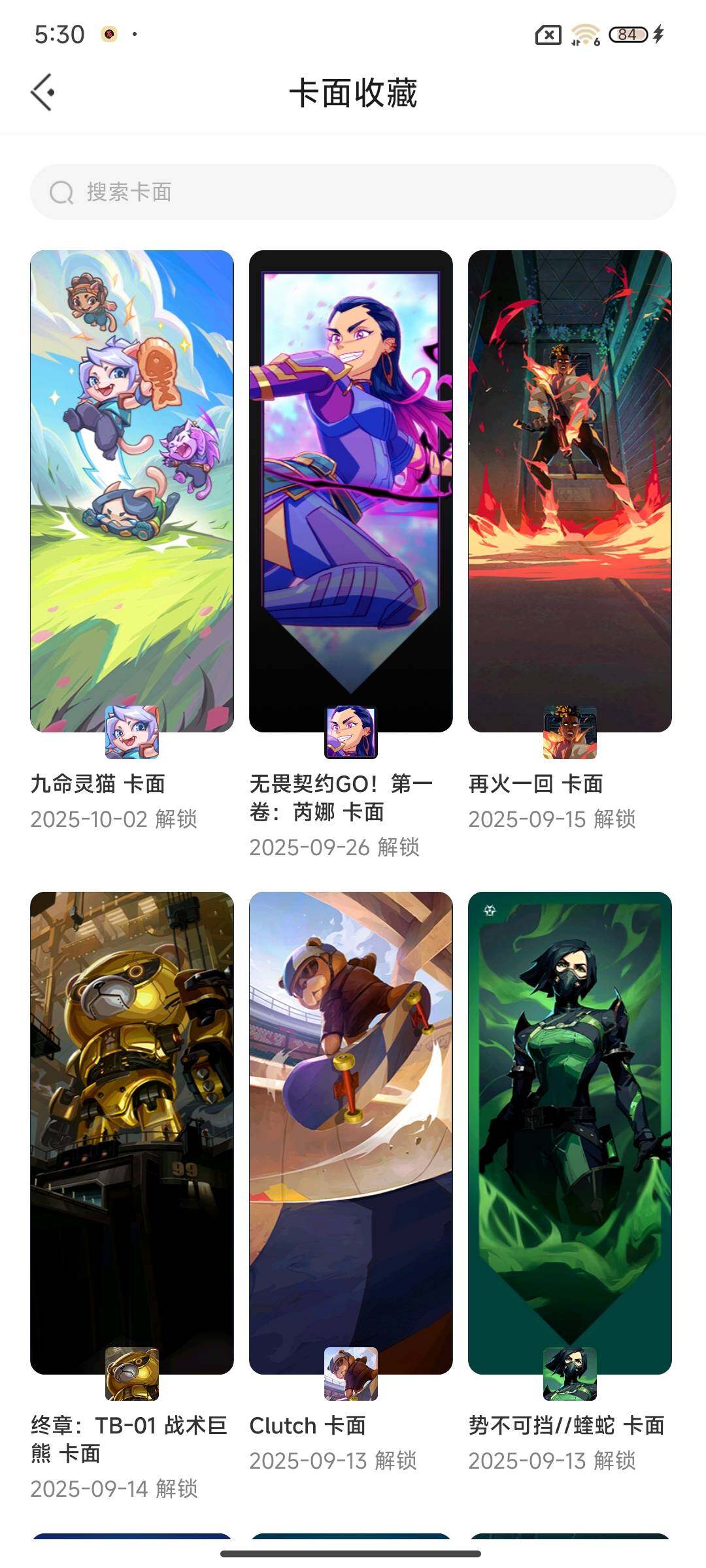706x1568 pixels.
Task: Open 终章: TB-01 战术巨熊 card
Action: pyautogui.click(x=132, y=1133)
